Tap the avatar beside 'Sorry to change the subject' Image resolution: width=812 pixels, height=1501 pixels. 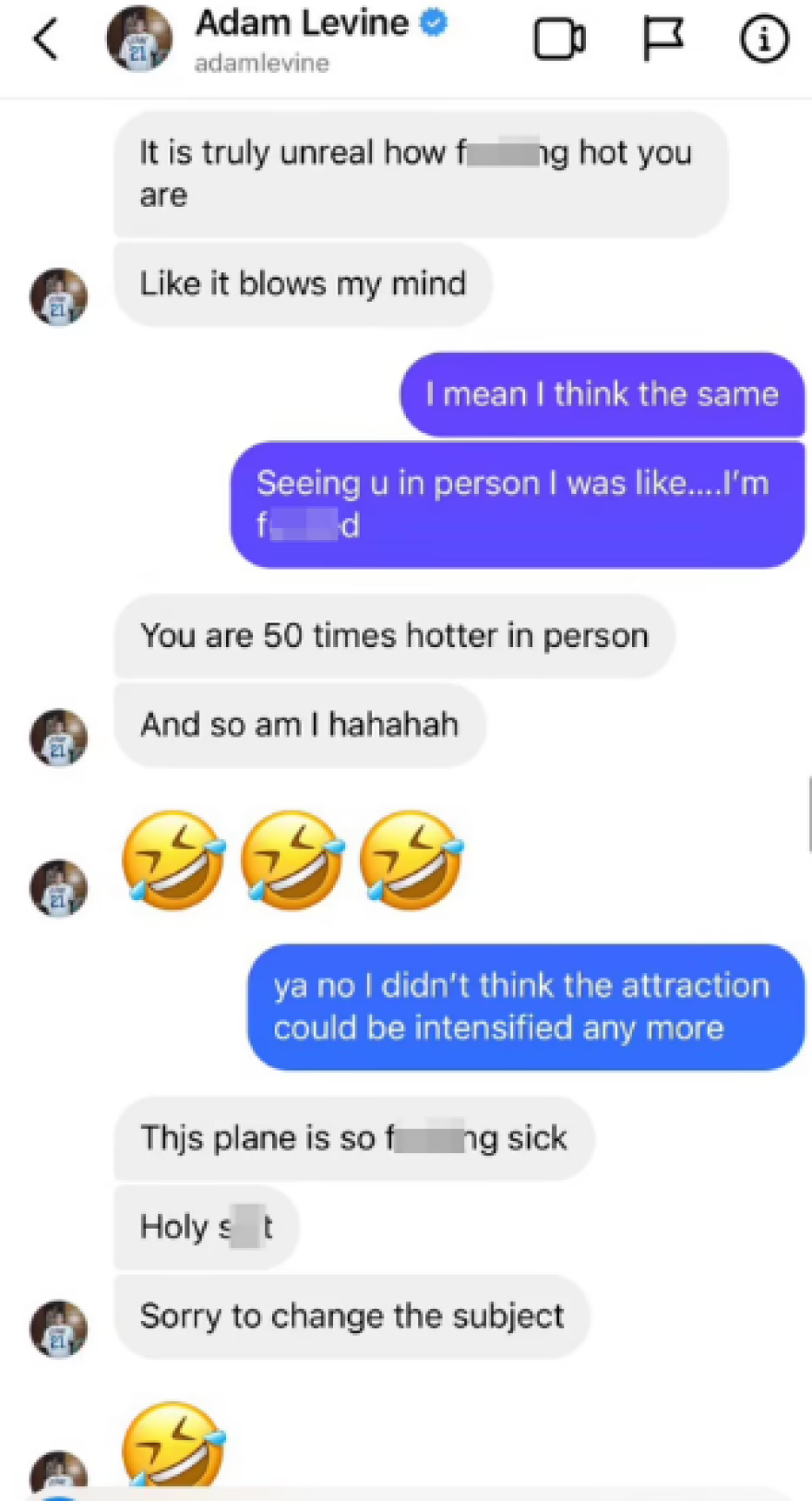pos(59,1328)
